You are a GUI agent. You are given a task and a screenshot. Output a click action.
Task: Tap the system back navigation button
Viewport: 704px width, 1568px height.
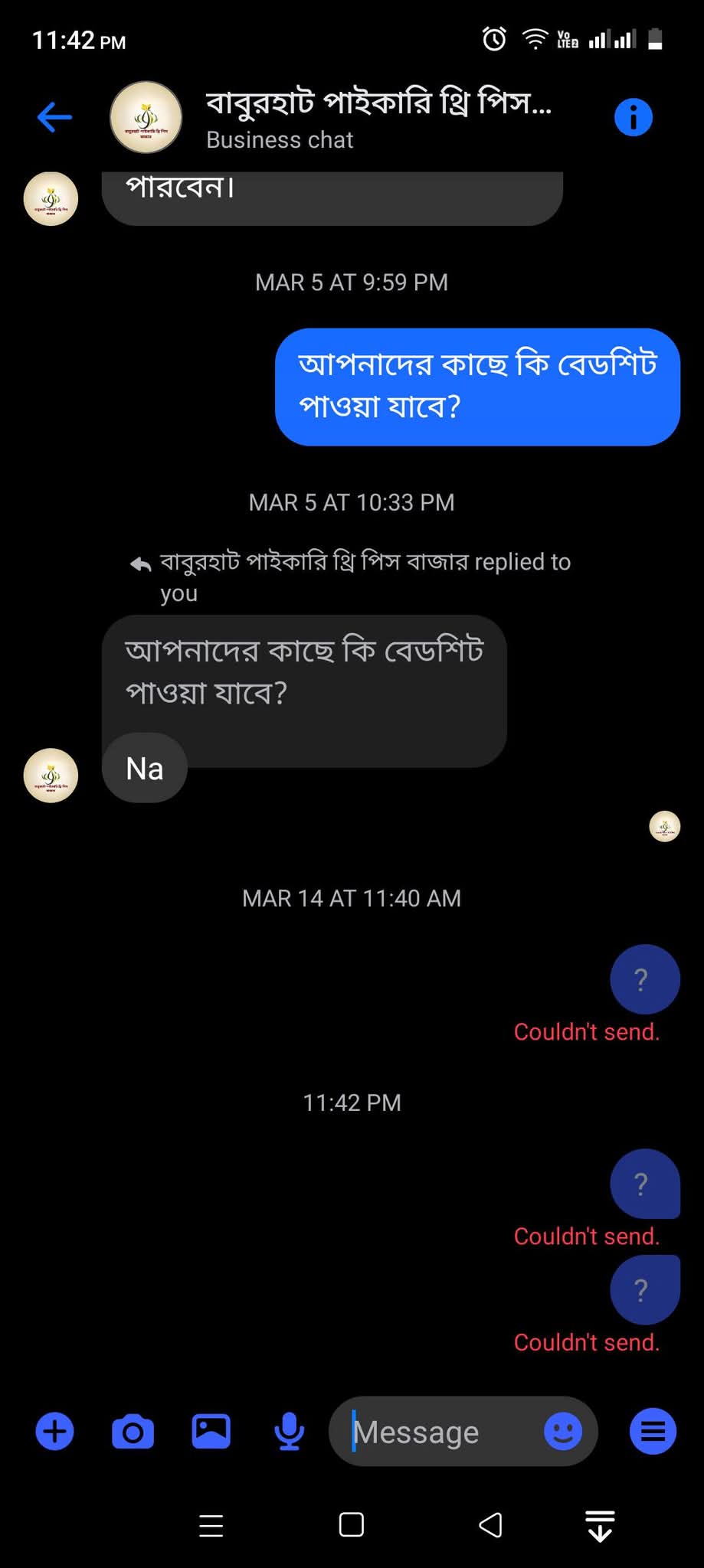[x=490, y=1524]
